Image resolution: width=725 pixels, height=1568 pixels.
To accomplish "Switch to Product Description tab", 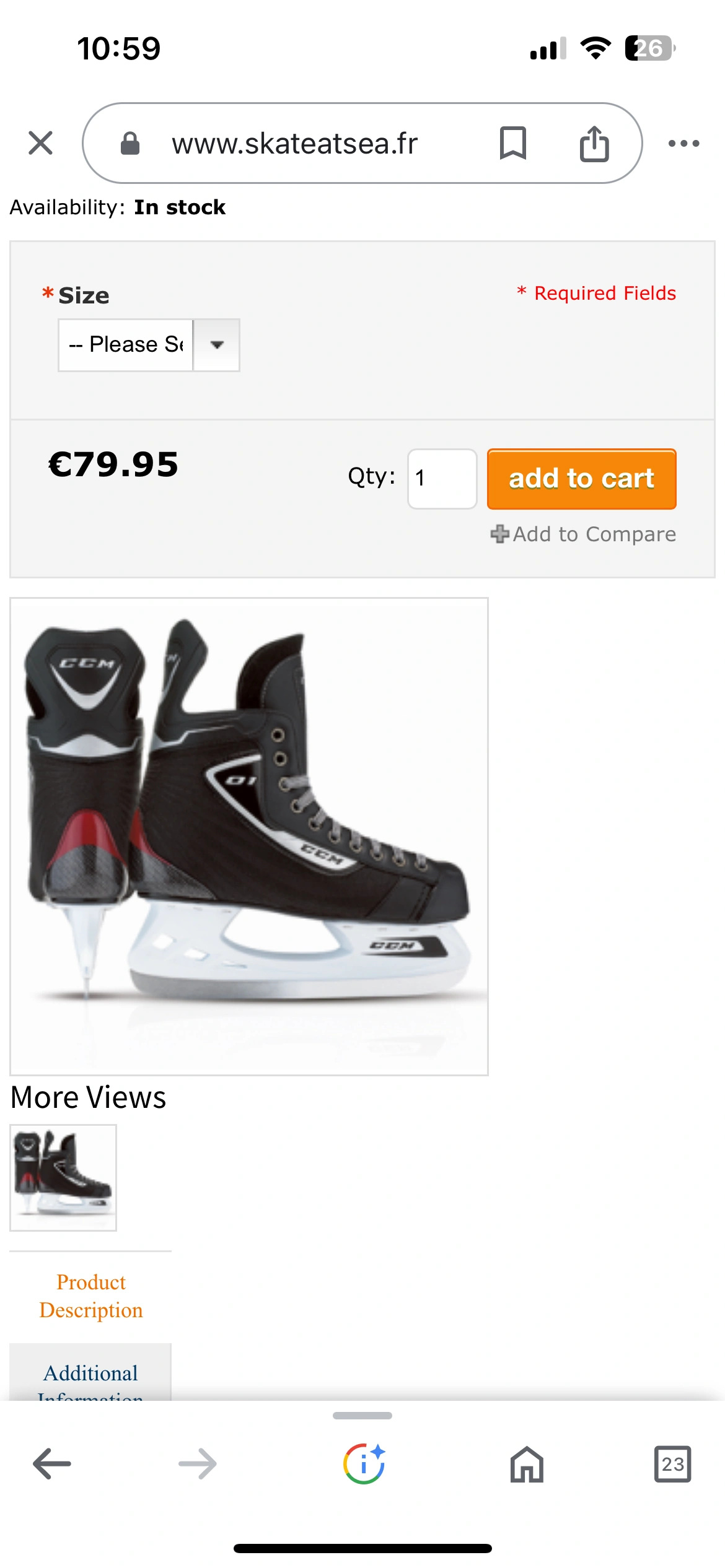I will click(x=91, y=1296).
